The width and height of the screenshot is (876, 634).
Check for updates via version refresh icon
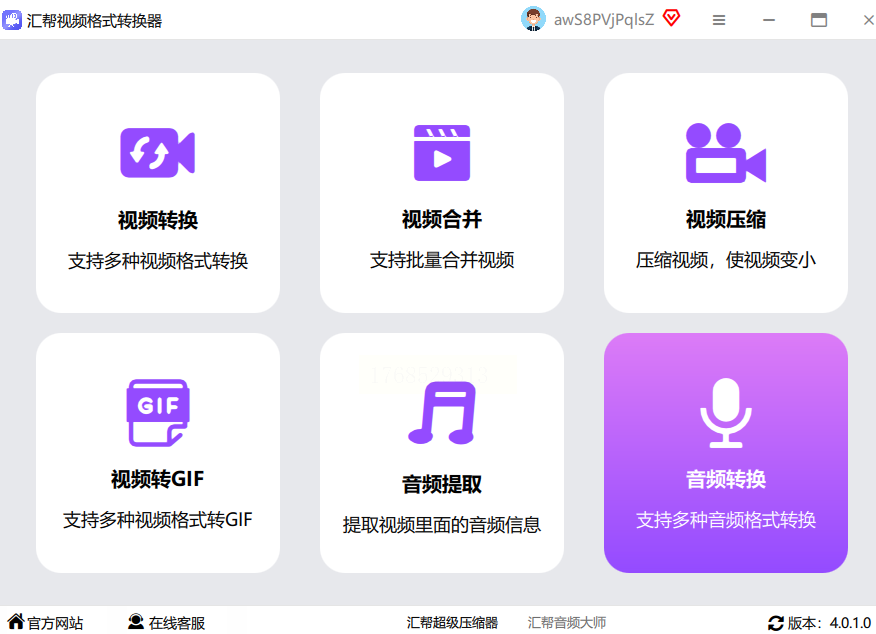point(776,623)
